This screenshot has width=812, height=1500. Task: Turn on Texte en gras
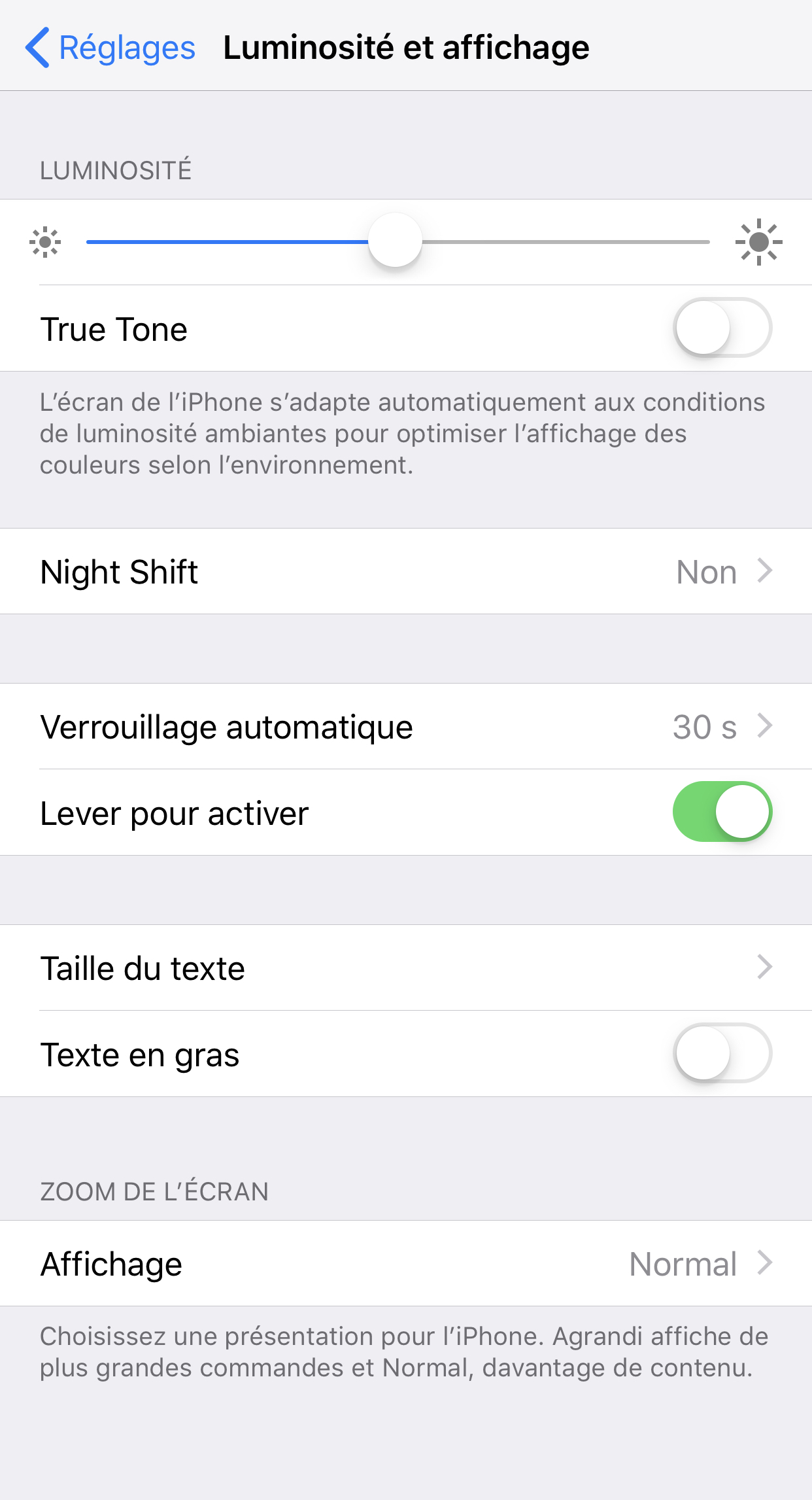coord(722,1053)
